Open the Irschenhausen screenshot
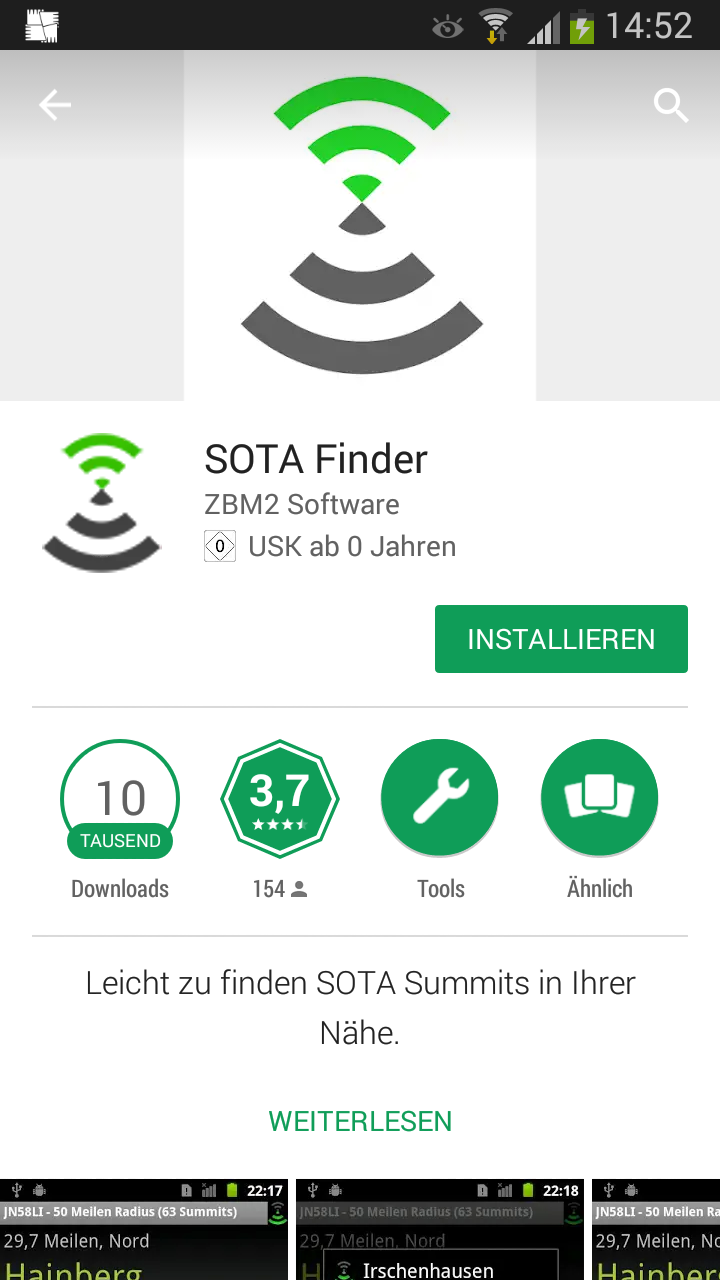Viewport: 720px width, 1280px height. click(440, 1230)
